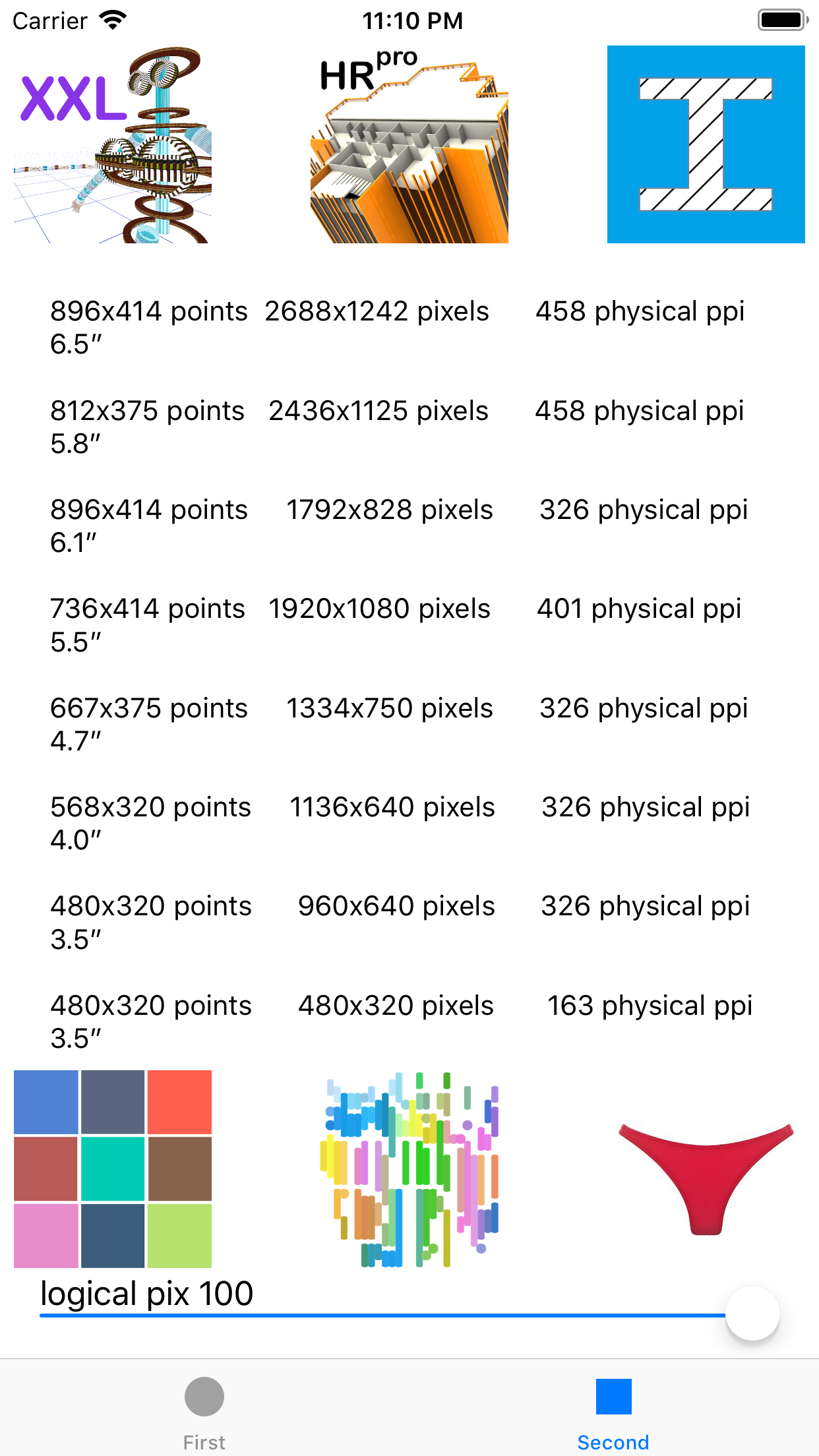Tap the blue letter I image

(x=706, y=144)
